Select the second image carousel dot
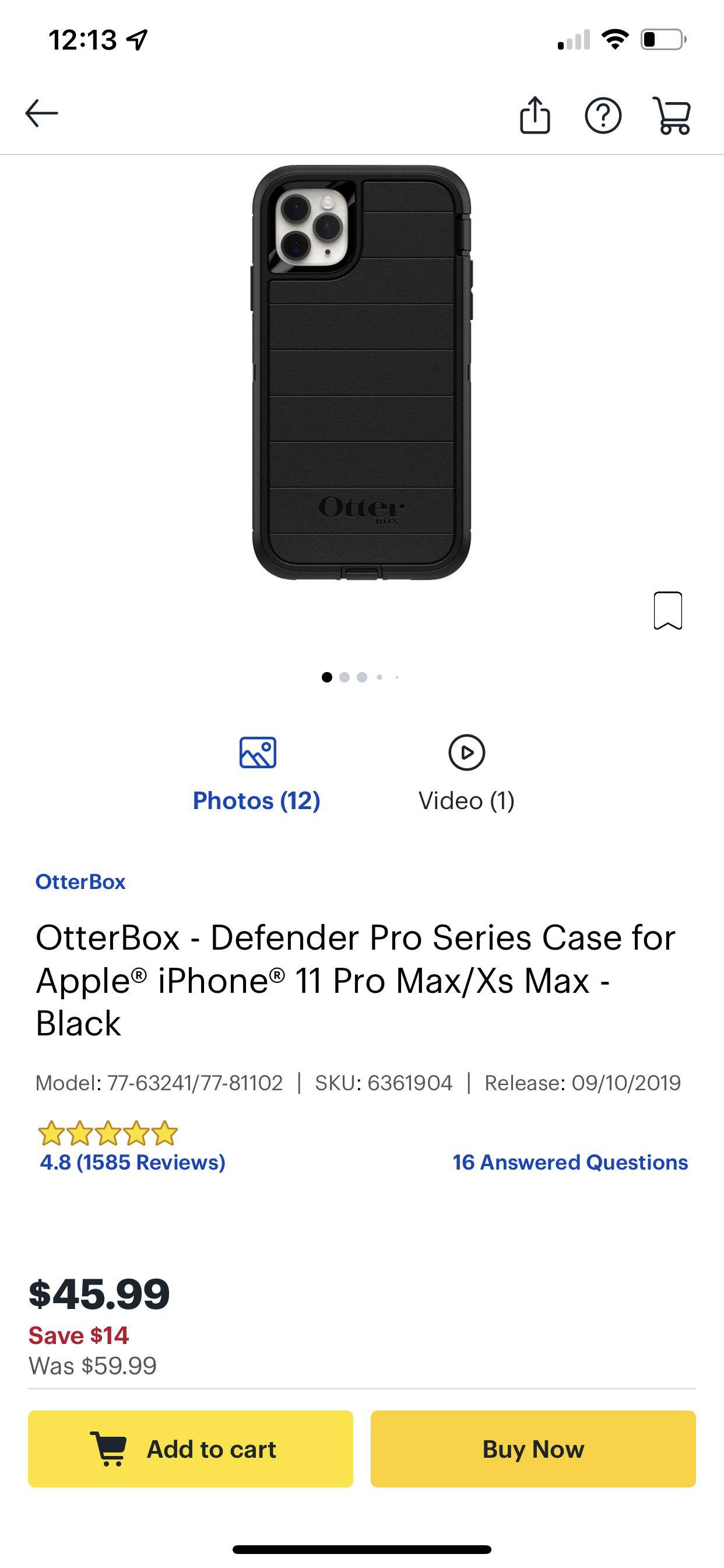724x1568 pixels. [x=346, y=677]
